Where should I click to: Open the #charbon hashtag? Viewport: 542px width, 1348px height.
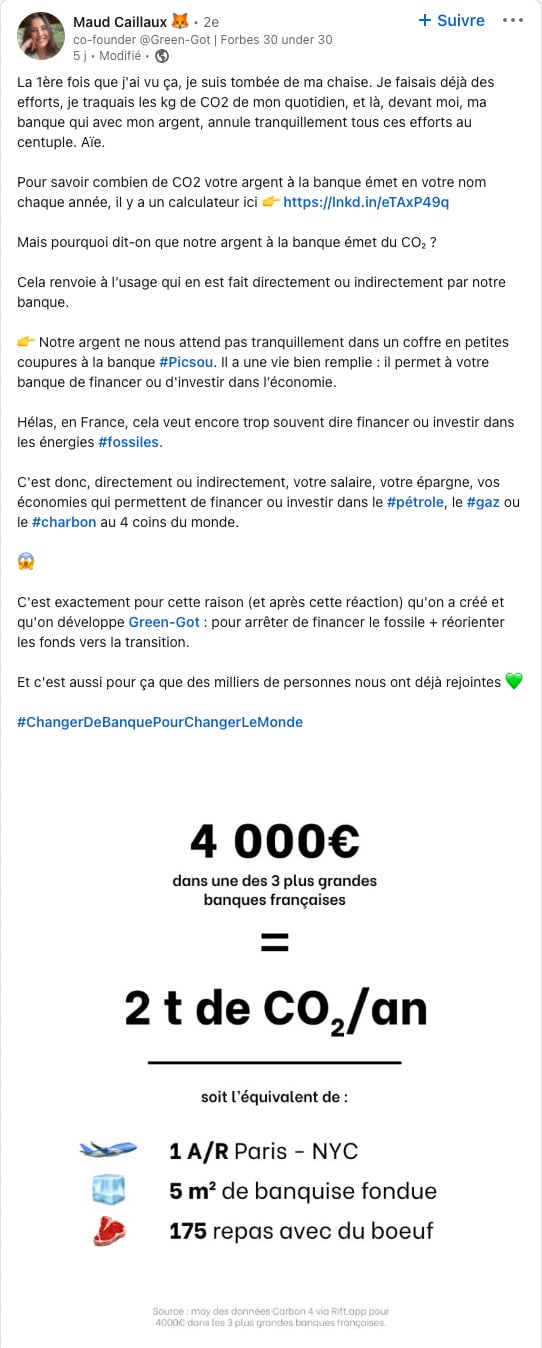click(x=64, y=522)
